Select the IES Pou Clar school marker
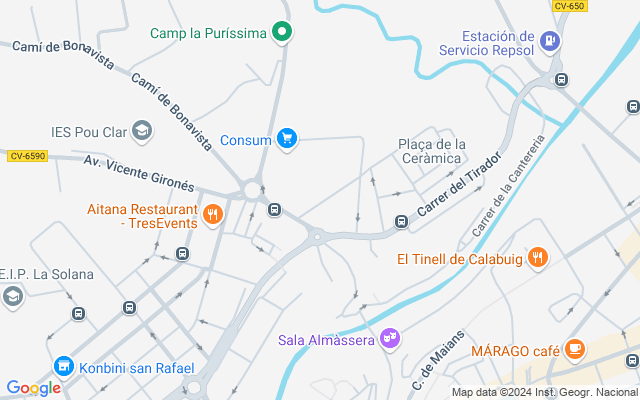This screenshot has height=400, width=640. pyautogui.click(x=143, y=130)
